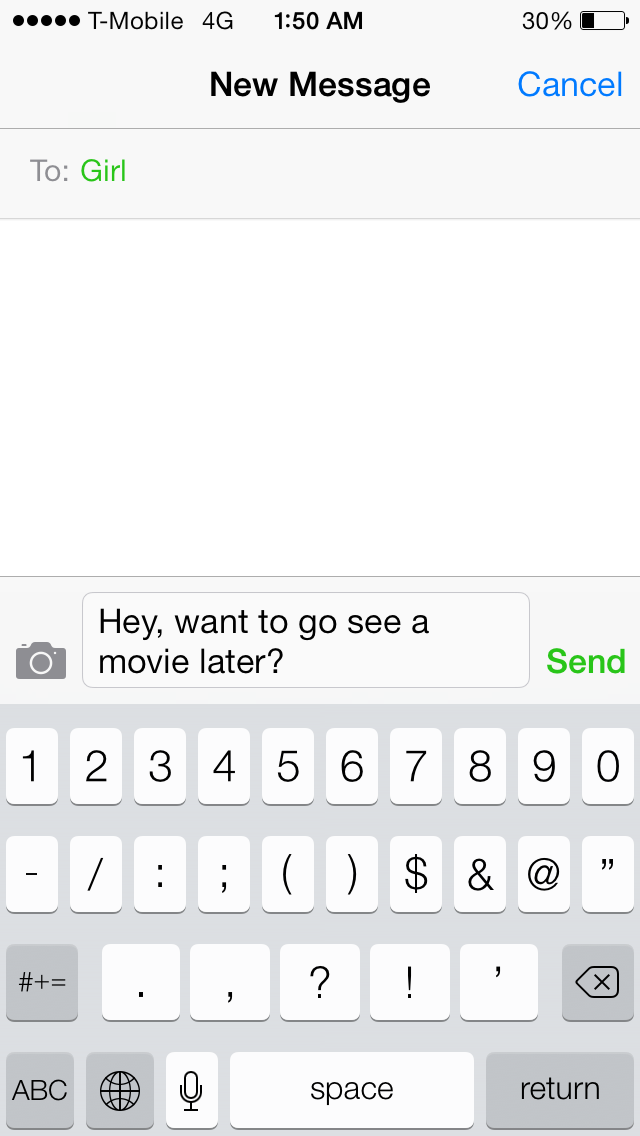Switch to the #+= symbols keyboard
Image resolution: width=640 pixels, height=1136 pixels.
pos(42,982)
